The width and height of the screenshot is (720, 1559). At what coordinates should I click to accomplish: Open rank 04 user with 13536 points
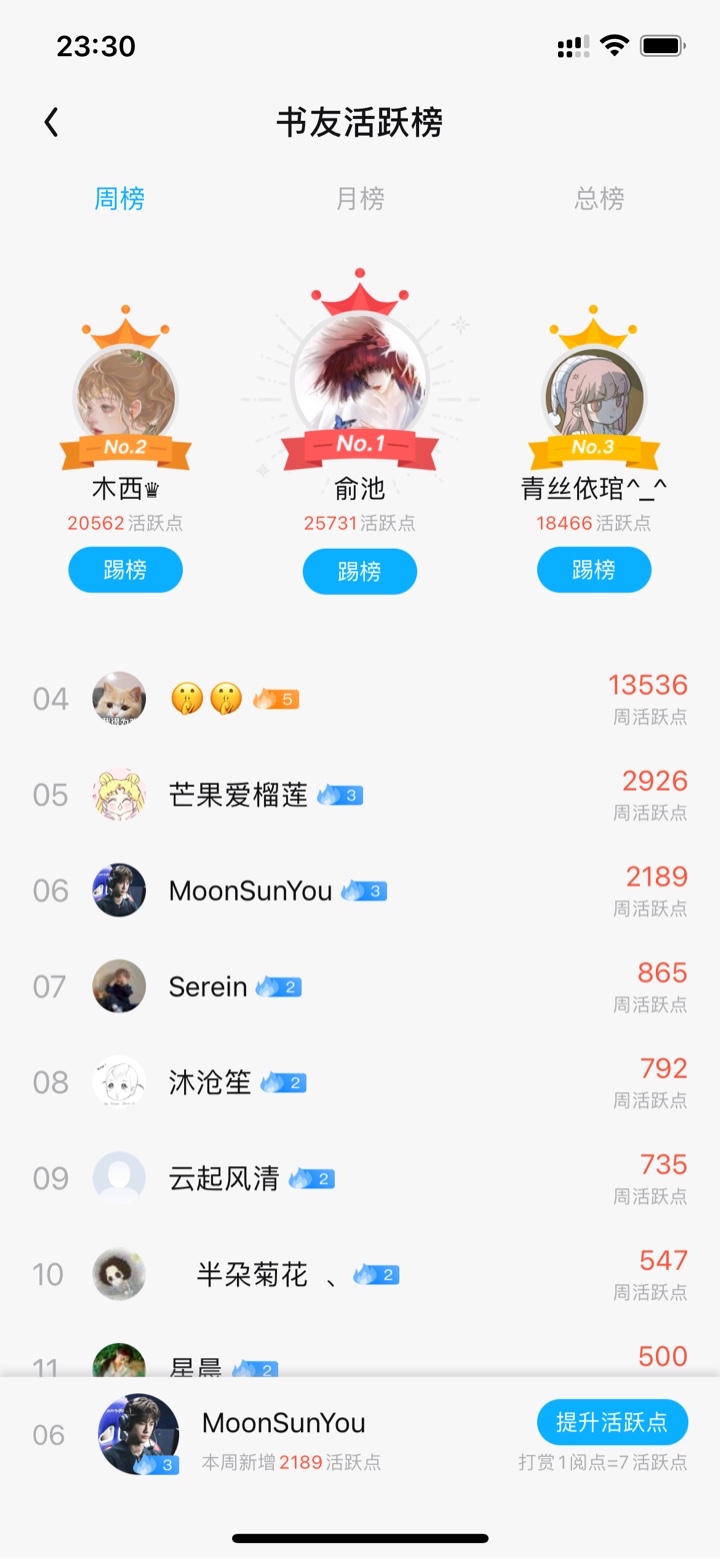pyautogui.click(x=360, y=698)
